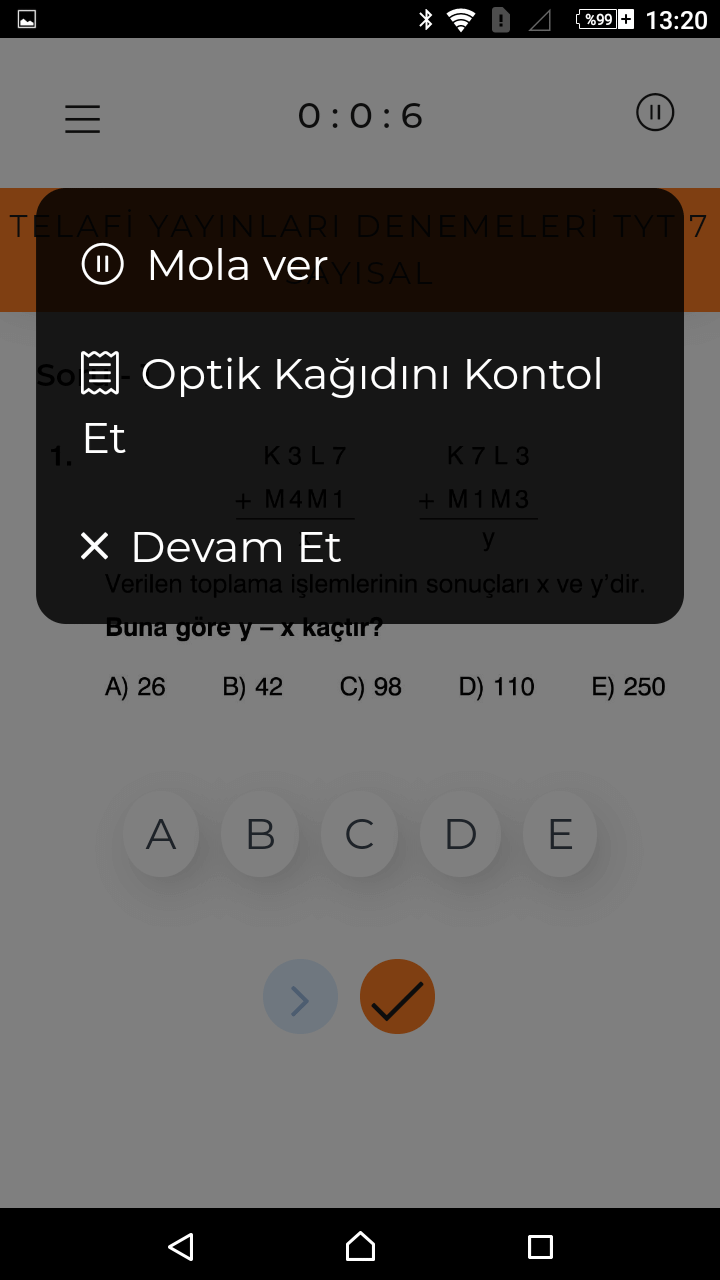Go to the Android home screen

(x=360, y=1246)
